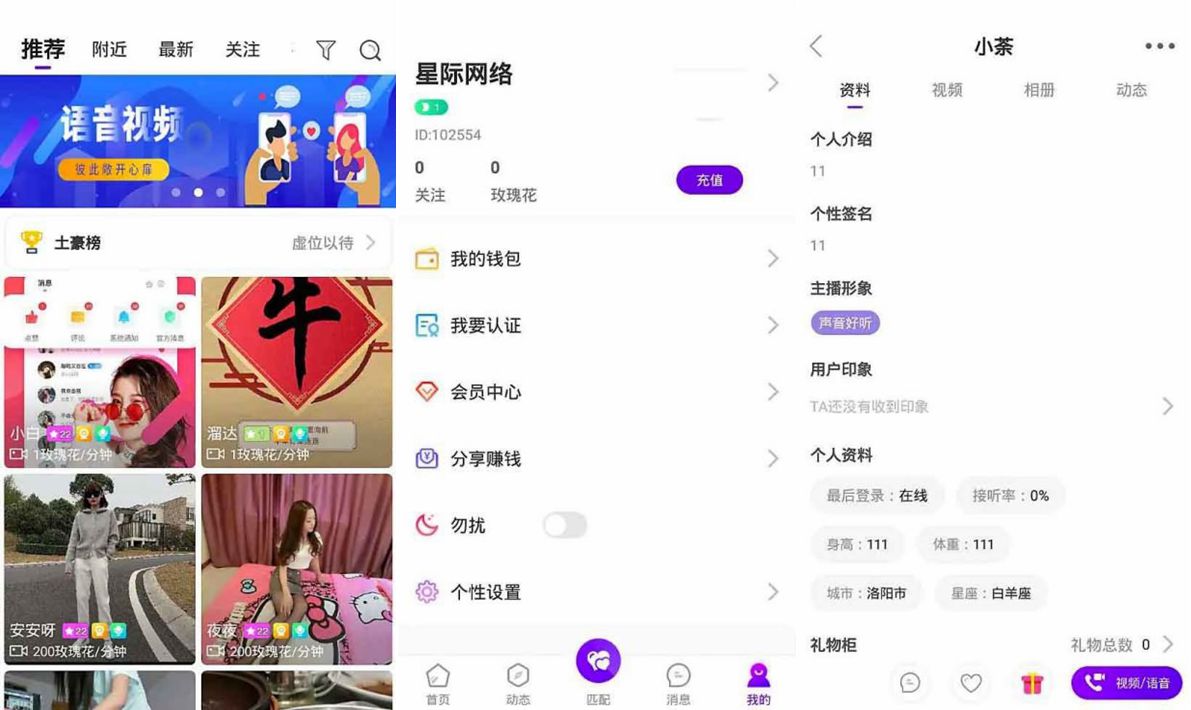Open search via the magnifier icon

pos(370,50)
